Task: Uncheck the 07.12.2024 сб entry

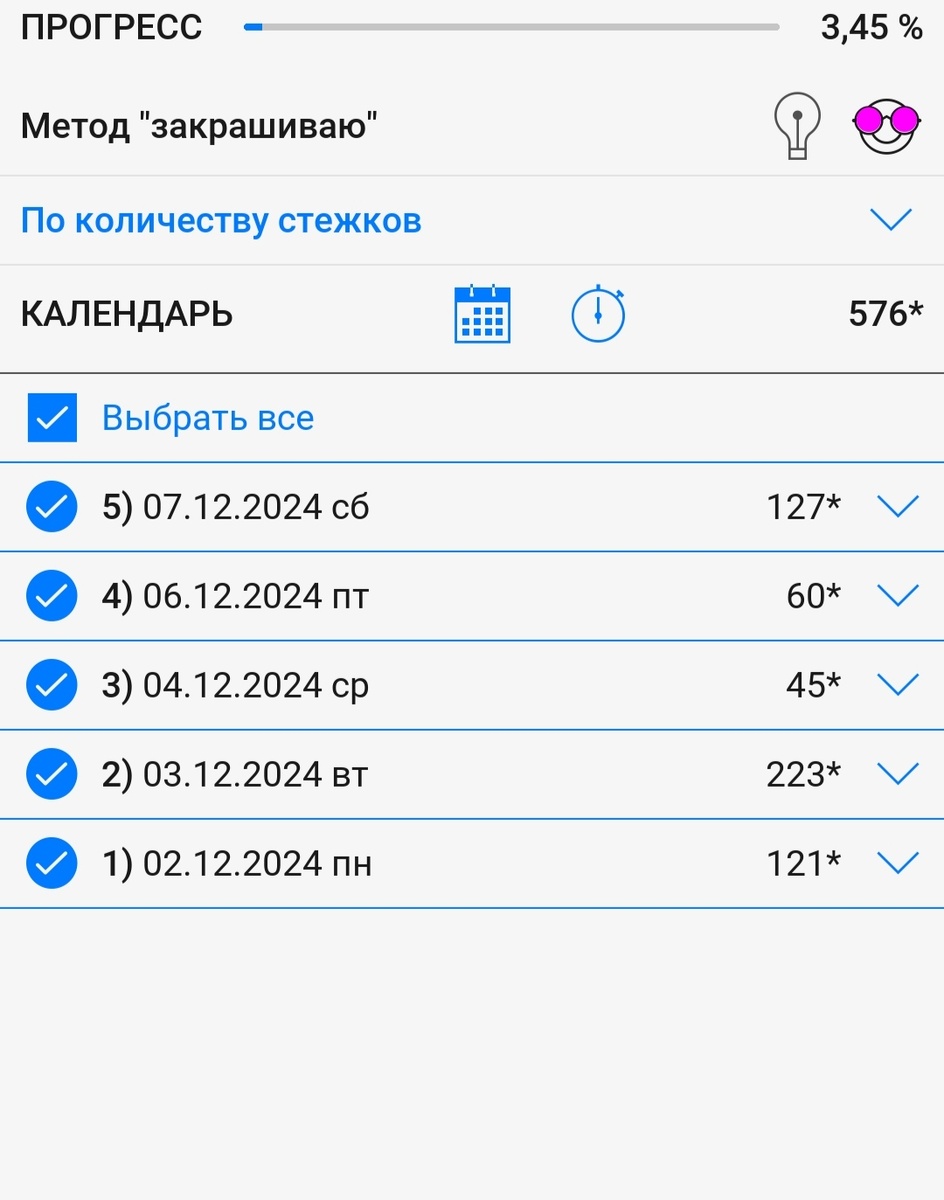Action: coord(52,507)
